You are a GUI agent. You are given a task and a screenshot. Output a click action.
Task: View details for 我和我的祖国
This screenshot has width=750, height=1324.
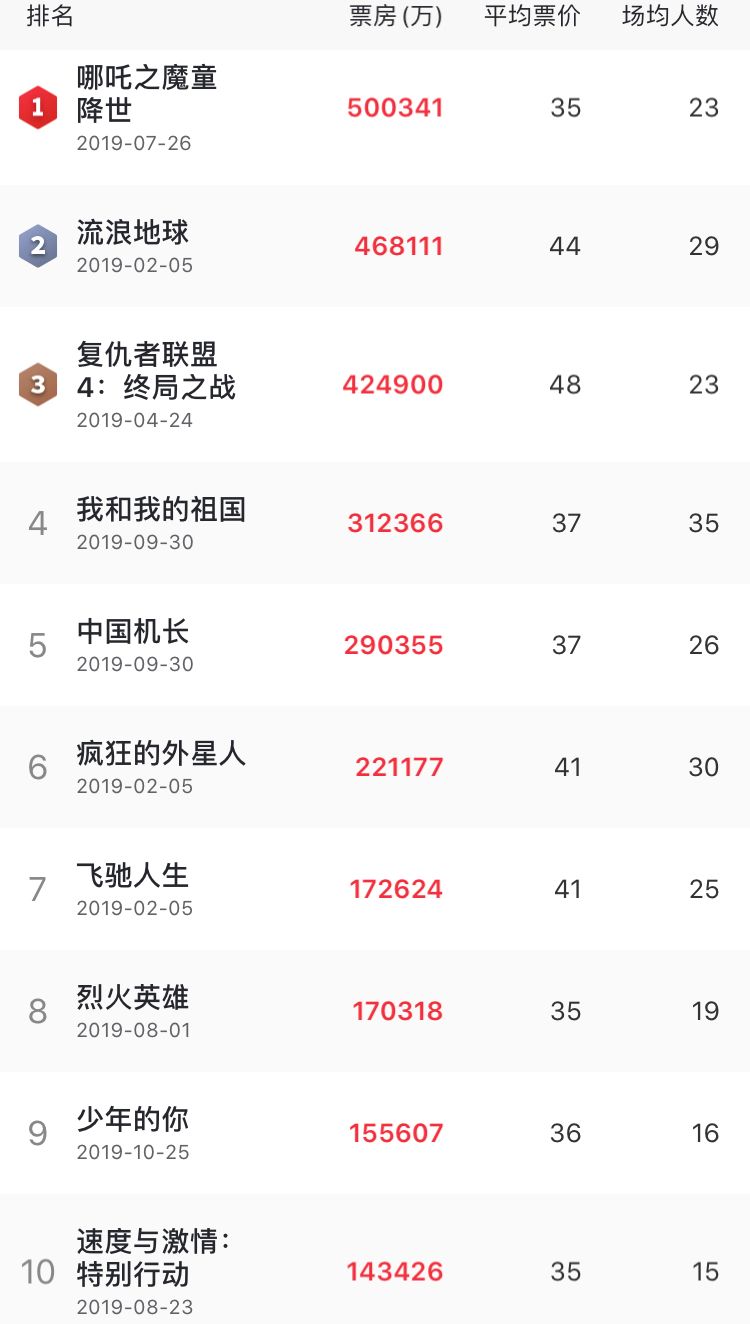coord(161,510)
